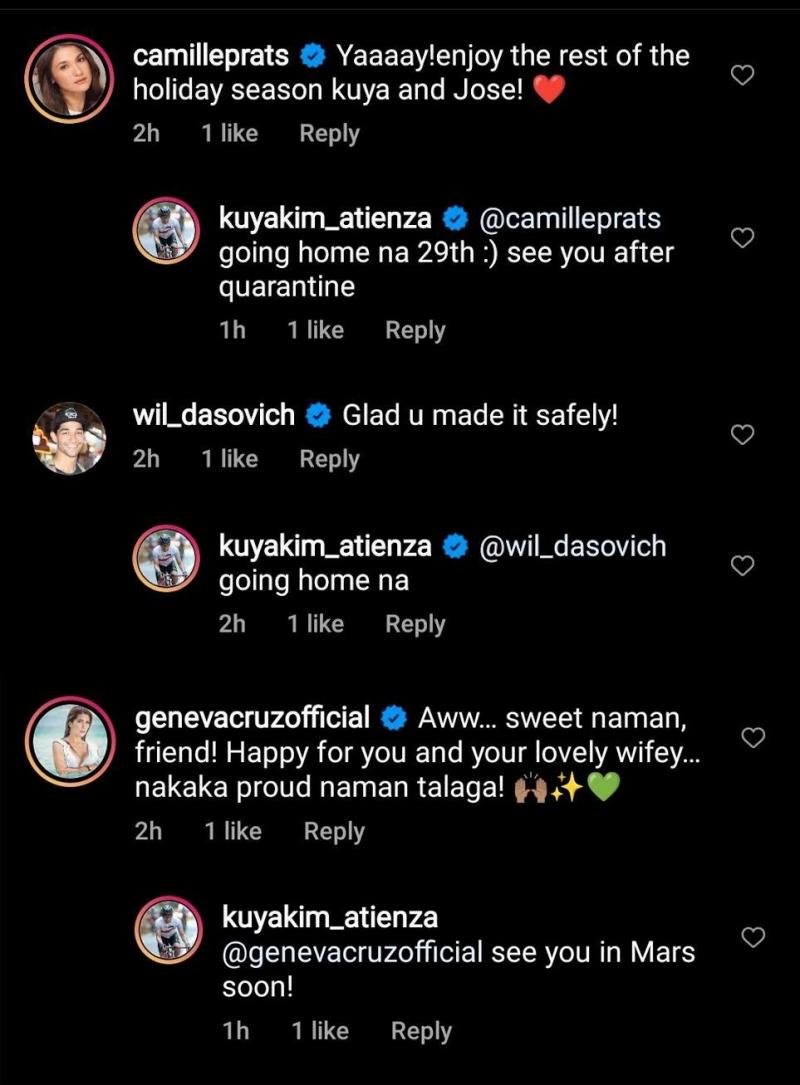Open wil_dasovich's profile avatar
The width and height of the screenshot is (800, 1085).
pyautogui.click(x=69, y=439)
